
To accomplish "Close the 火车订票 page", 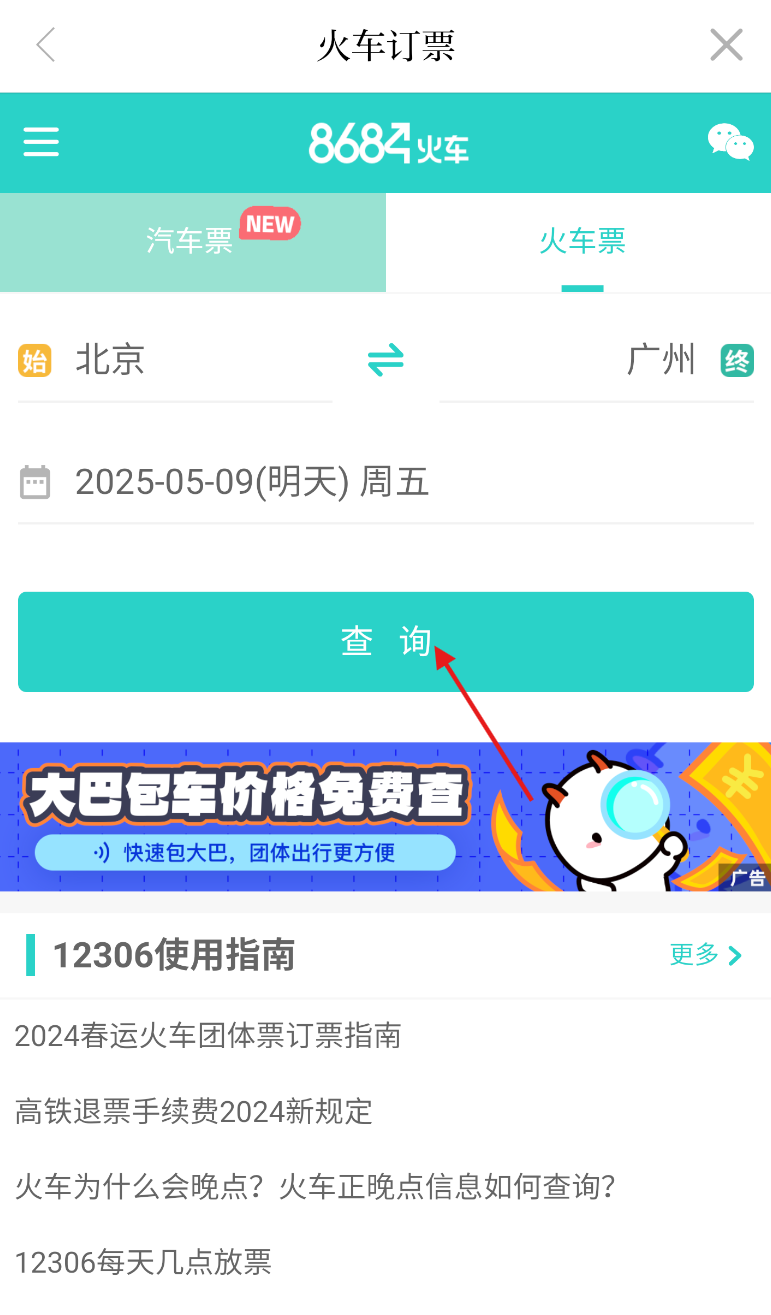I will (x=726, y=45).
